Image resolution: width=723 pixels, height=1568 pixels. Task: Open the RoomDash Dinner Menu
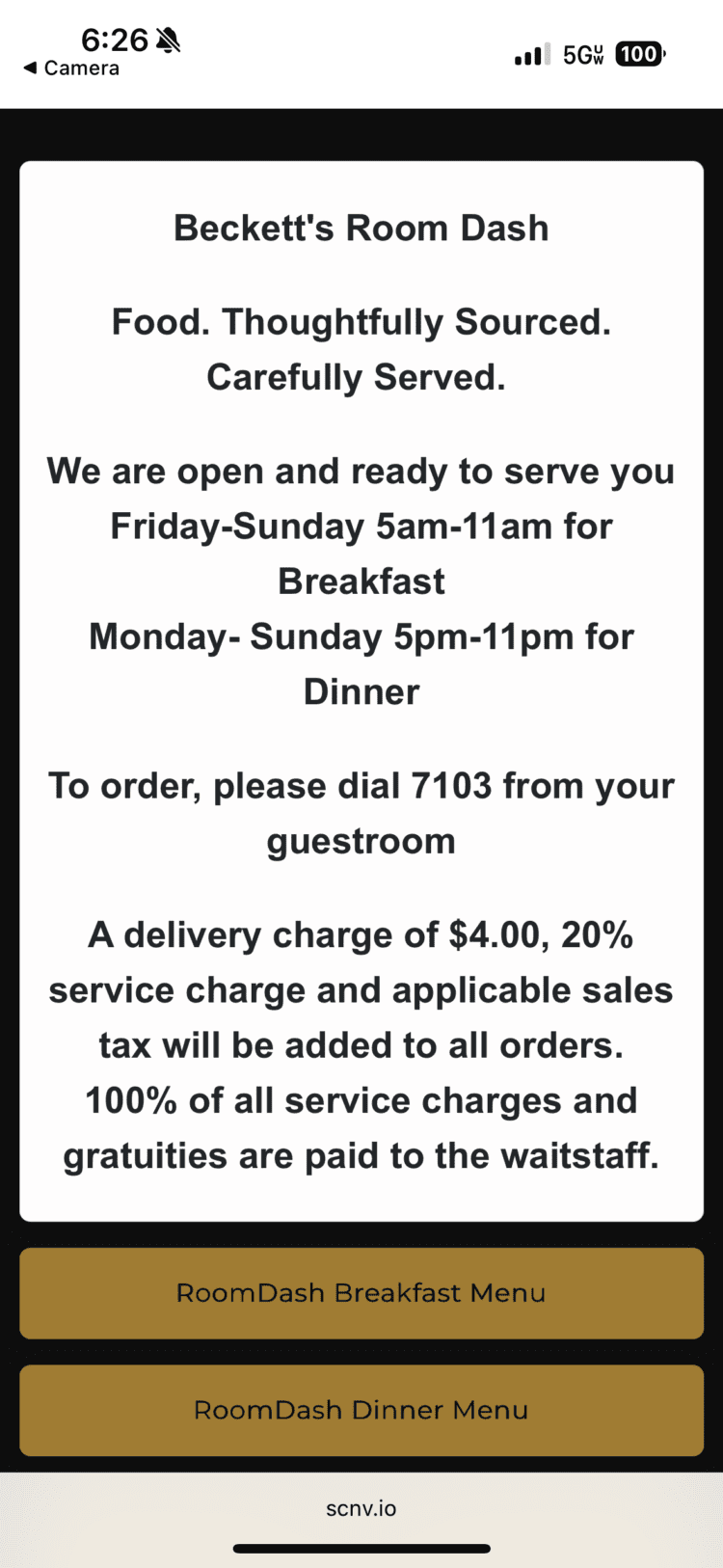tap(361, 1410)
